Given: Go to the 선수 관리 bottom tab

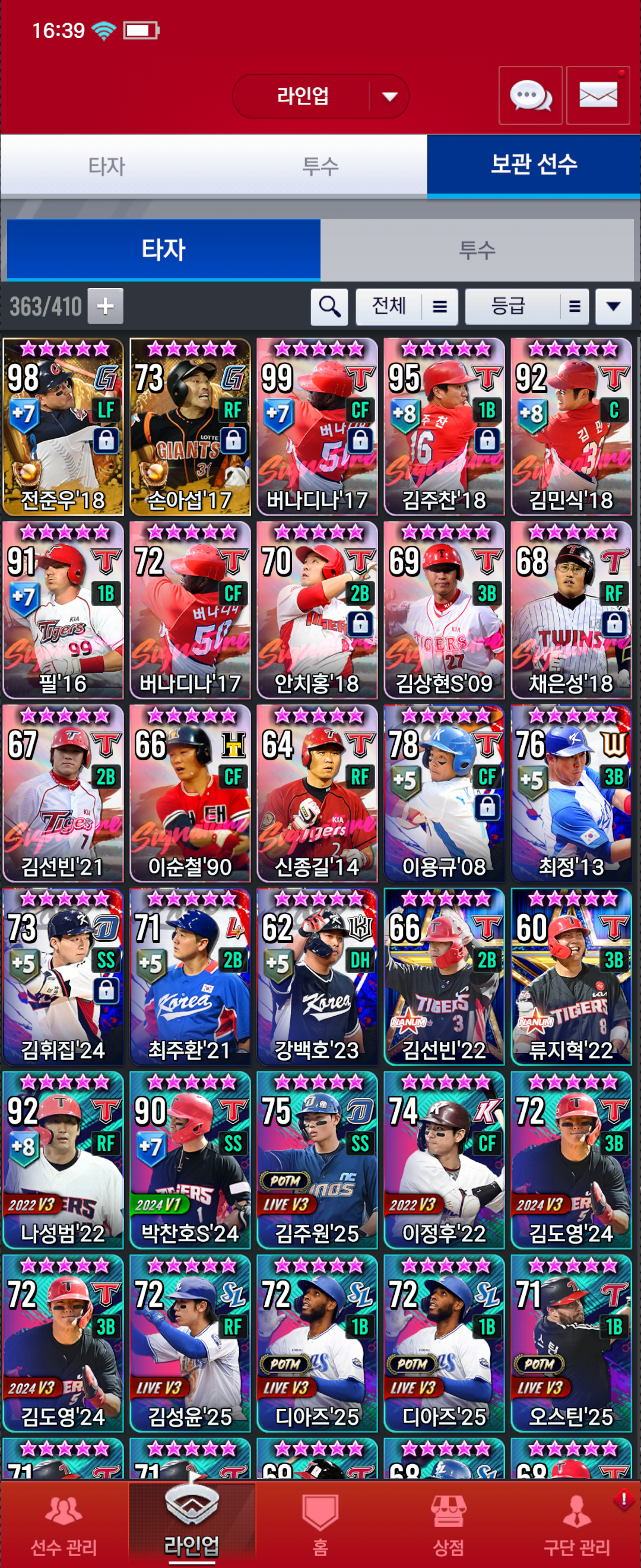Looking at the screenshot, I should [64, 1525].
